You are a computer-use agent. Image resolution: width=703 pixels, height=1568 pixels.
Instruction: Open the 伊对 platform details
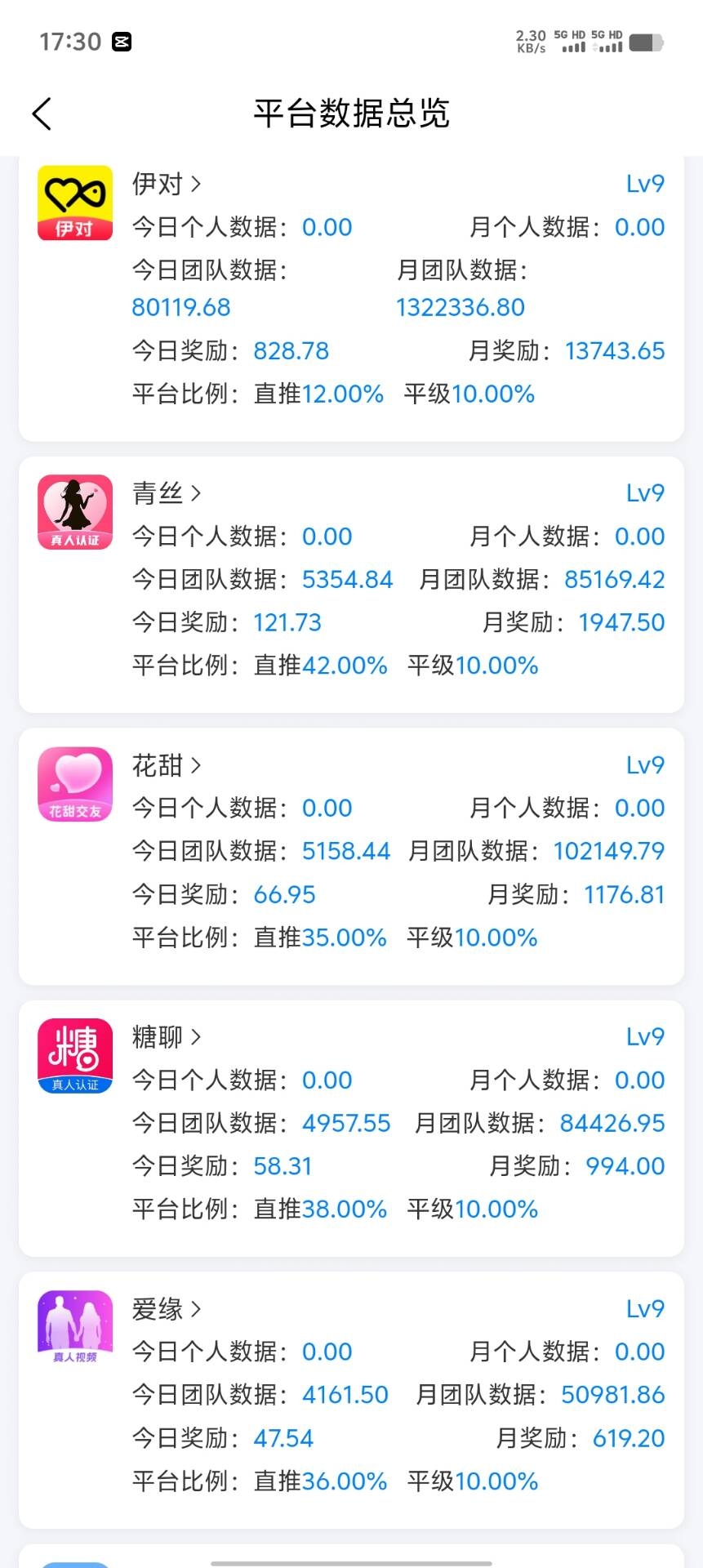(167, 184)
